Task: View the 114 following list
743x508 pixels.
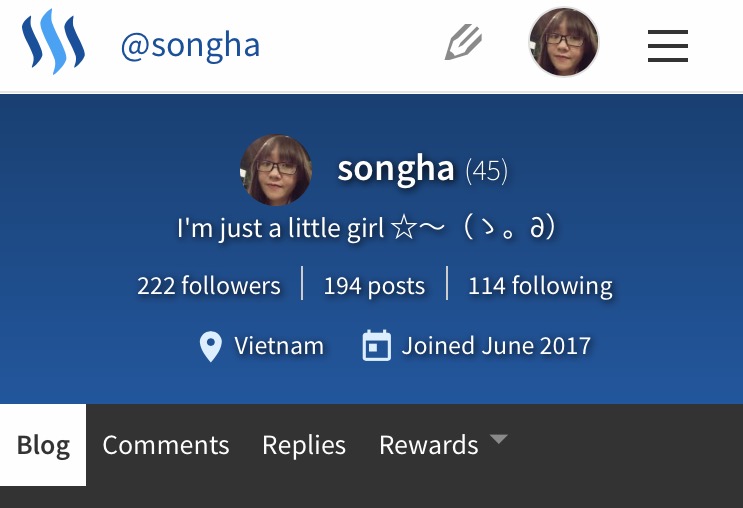Action: (x=540, y=286)
